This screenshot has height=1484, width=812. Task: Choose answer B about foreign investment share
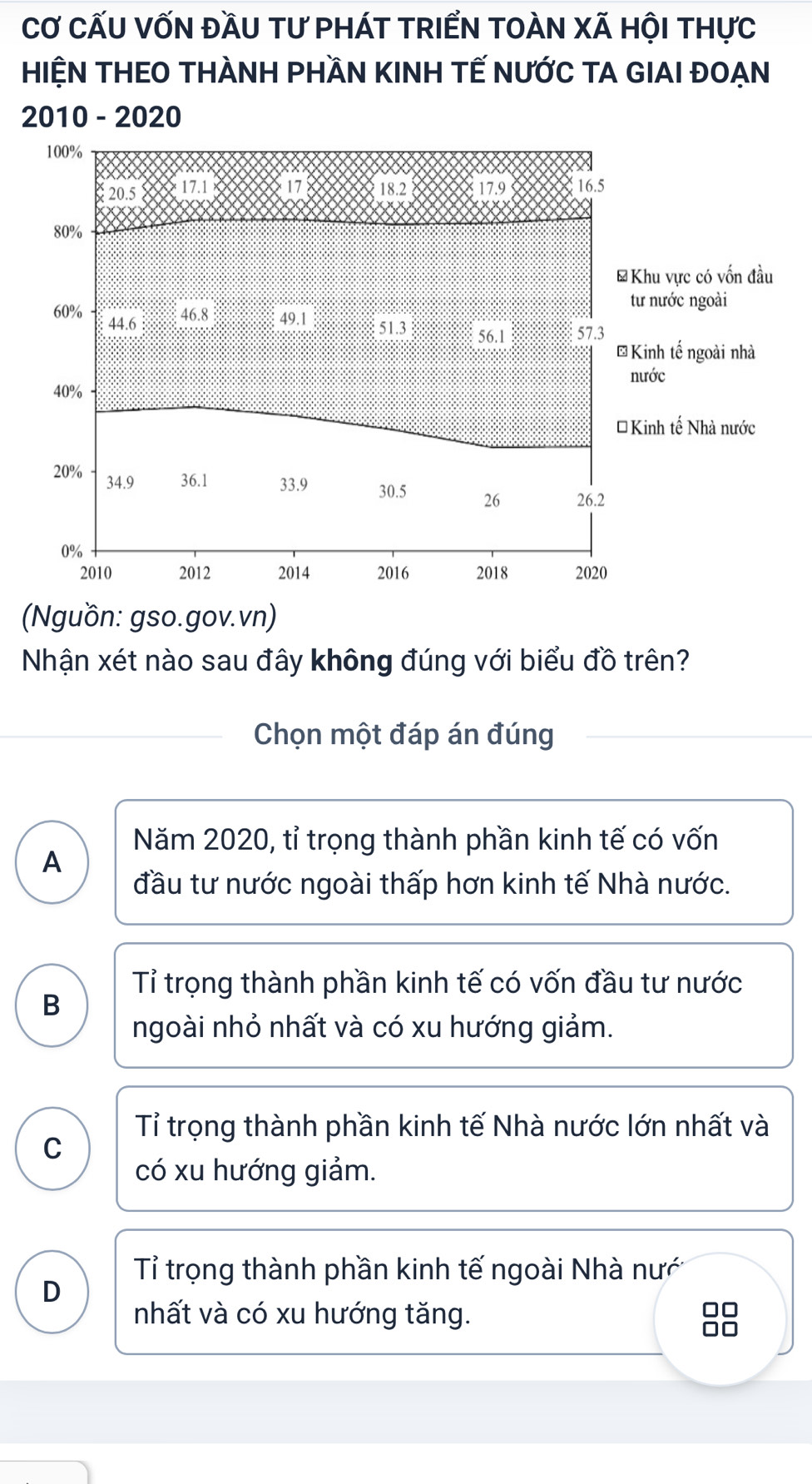point(453,1005)
